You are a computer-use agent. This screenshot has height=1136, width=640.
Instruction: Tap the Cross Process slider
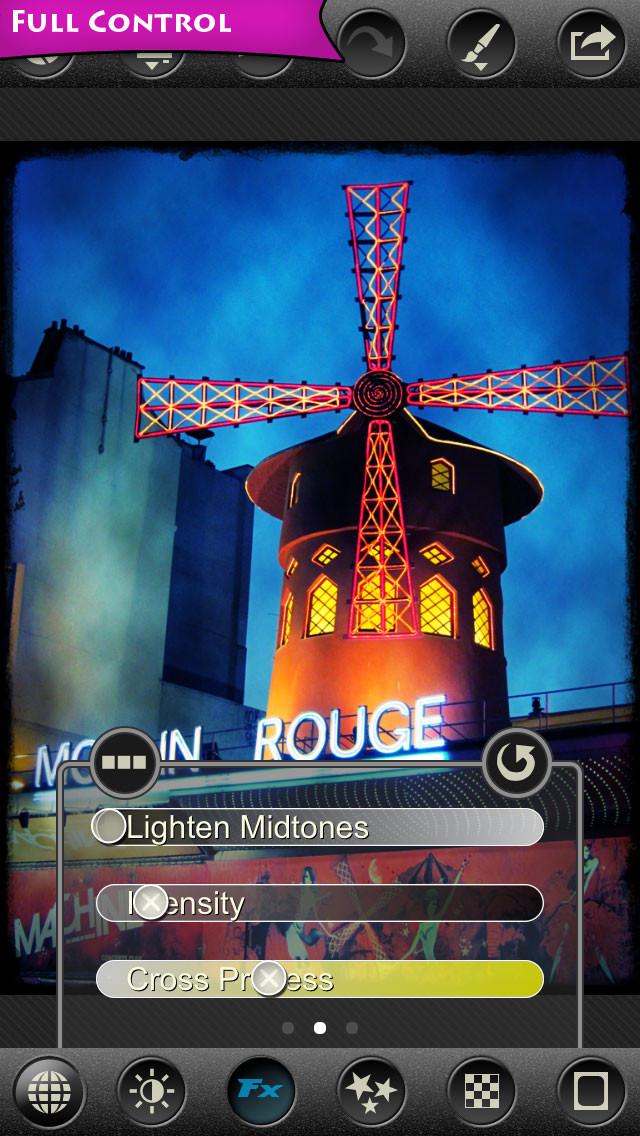tap(319, 979)
